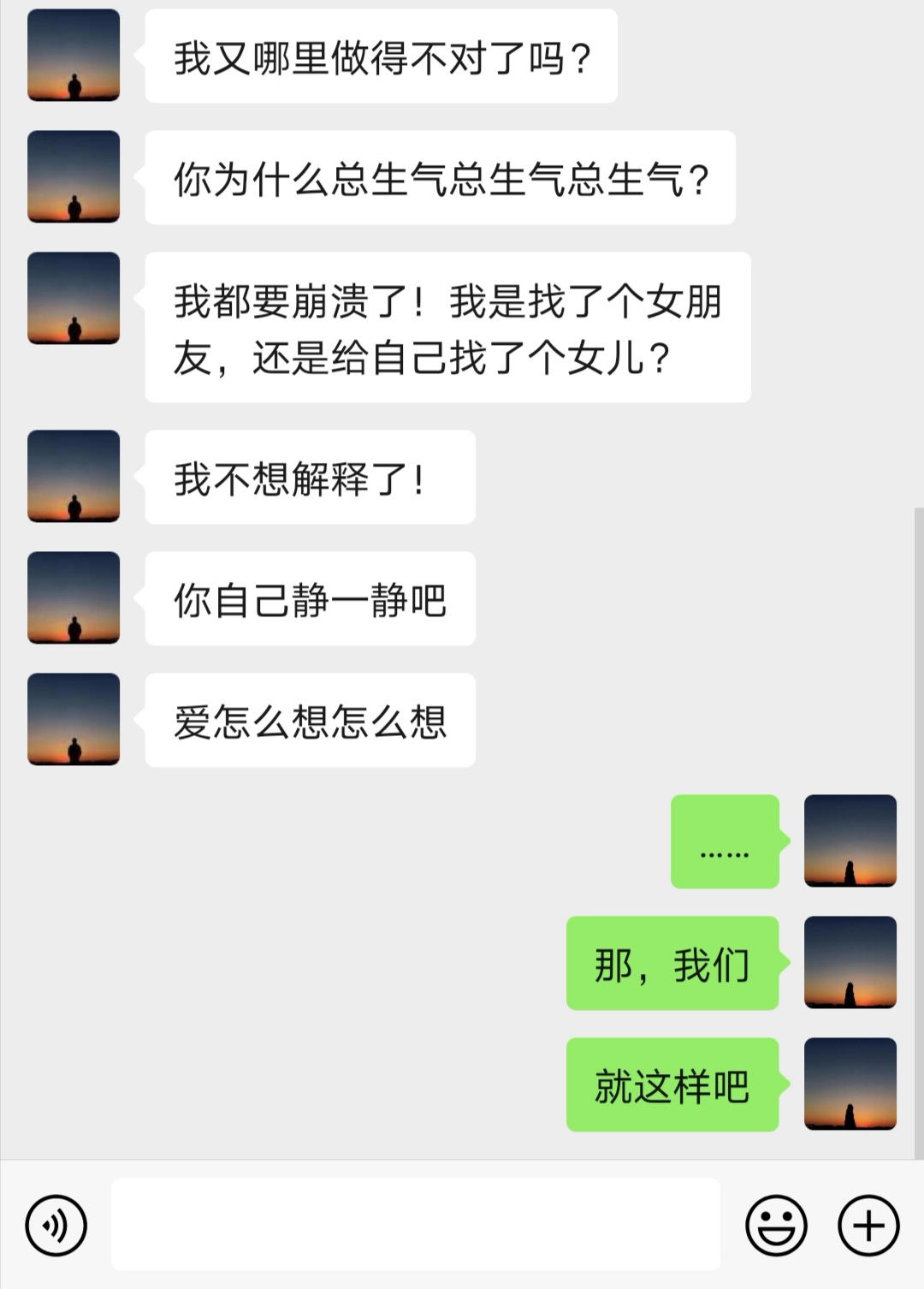Open avatar beside "我又哪里做得不对了吗？"
924x1289 pixels.
(74, 56)
